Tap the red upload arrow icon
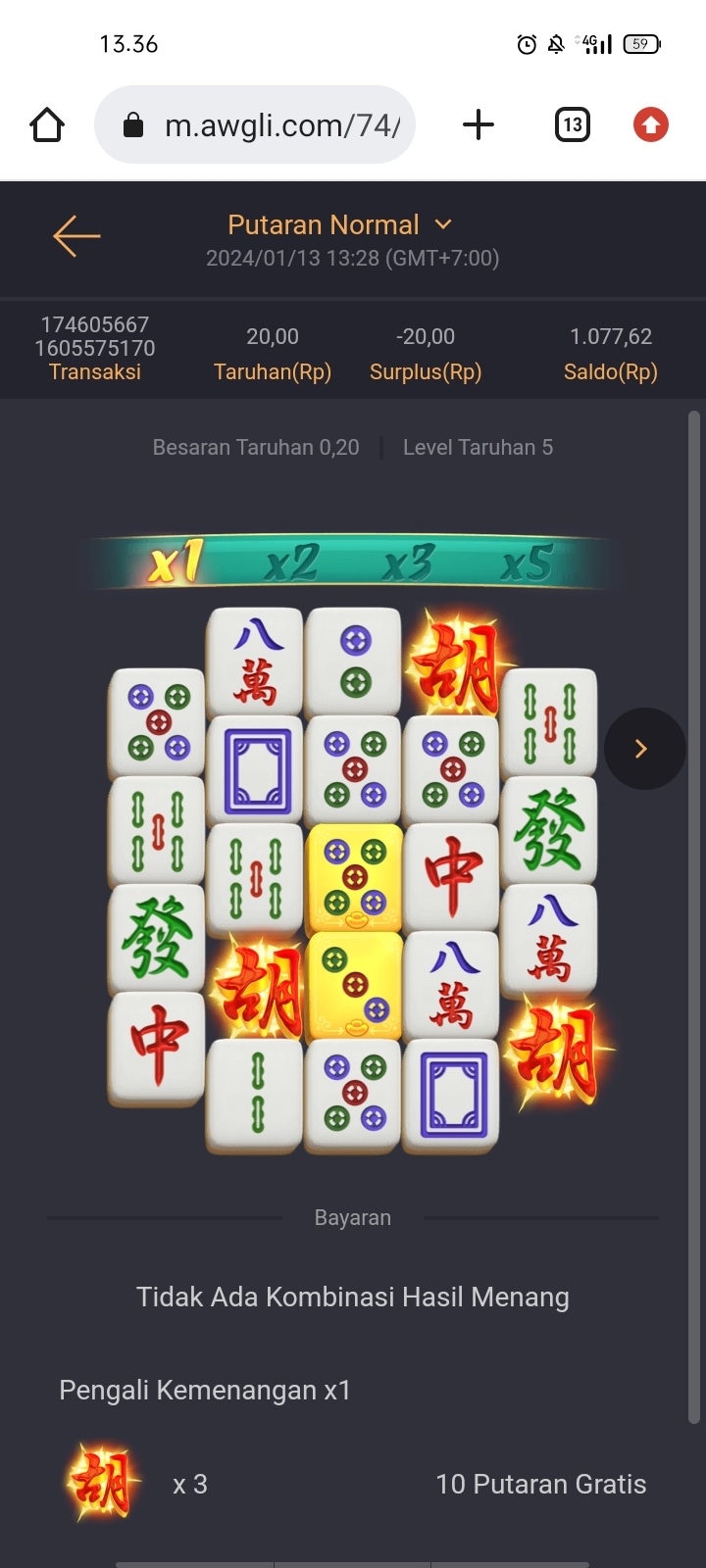 point(650,125)
